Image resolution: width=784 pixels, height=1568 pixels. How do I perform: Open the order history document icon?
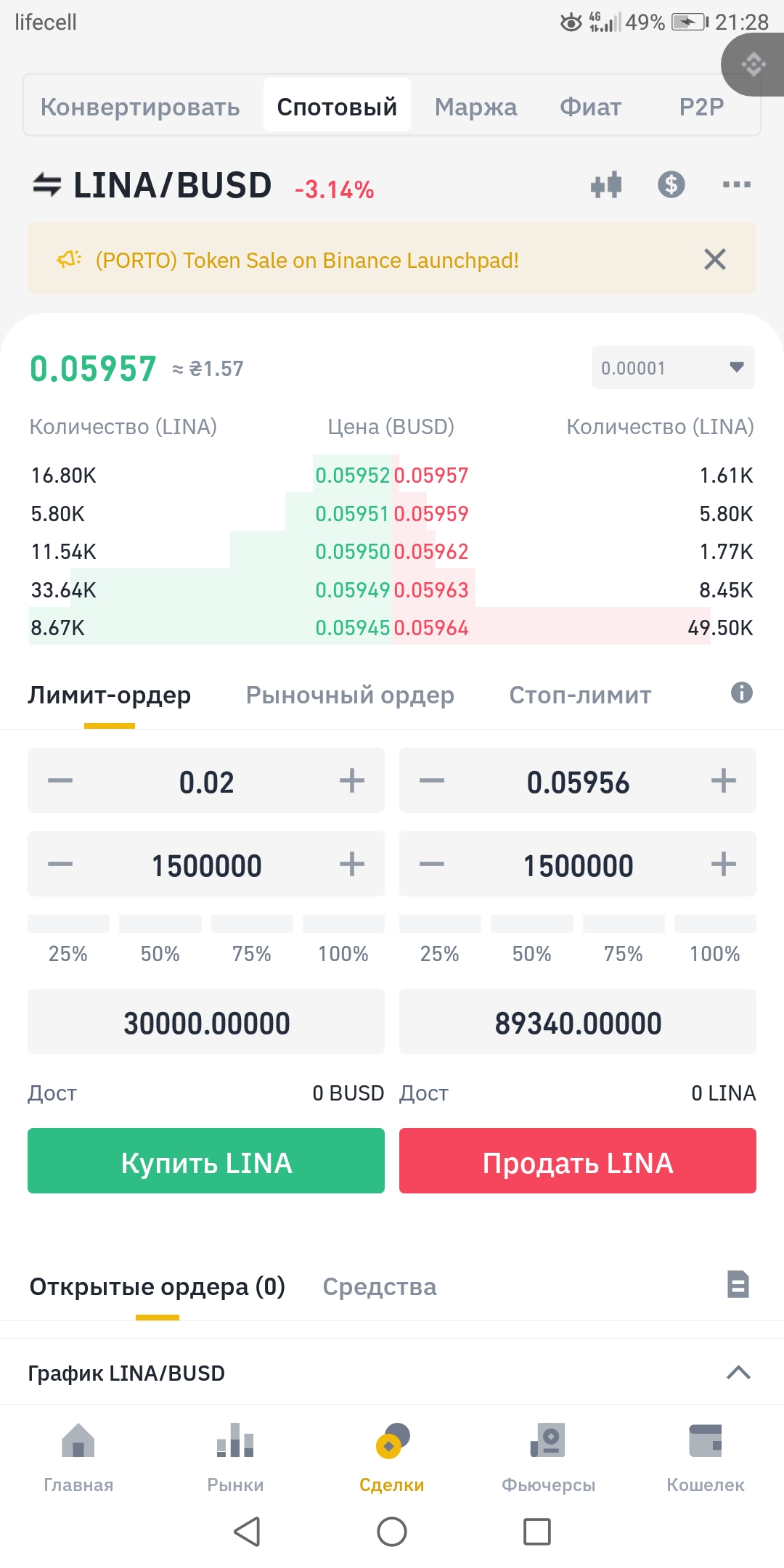tap(738, 1284)
